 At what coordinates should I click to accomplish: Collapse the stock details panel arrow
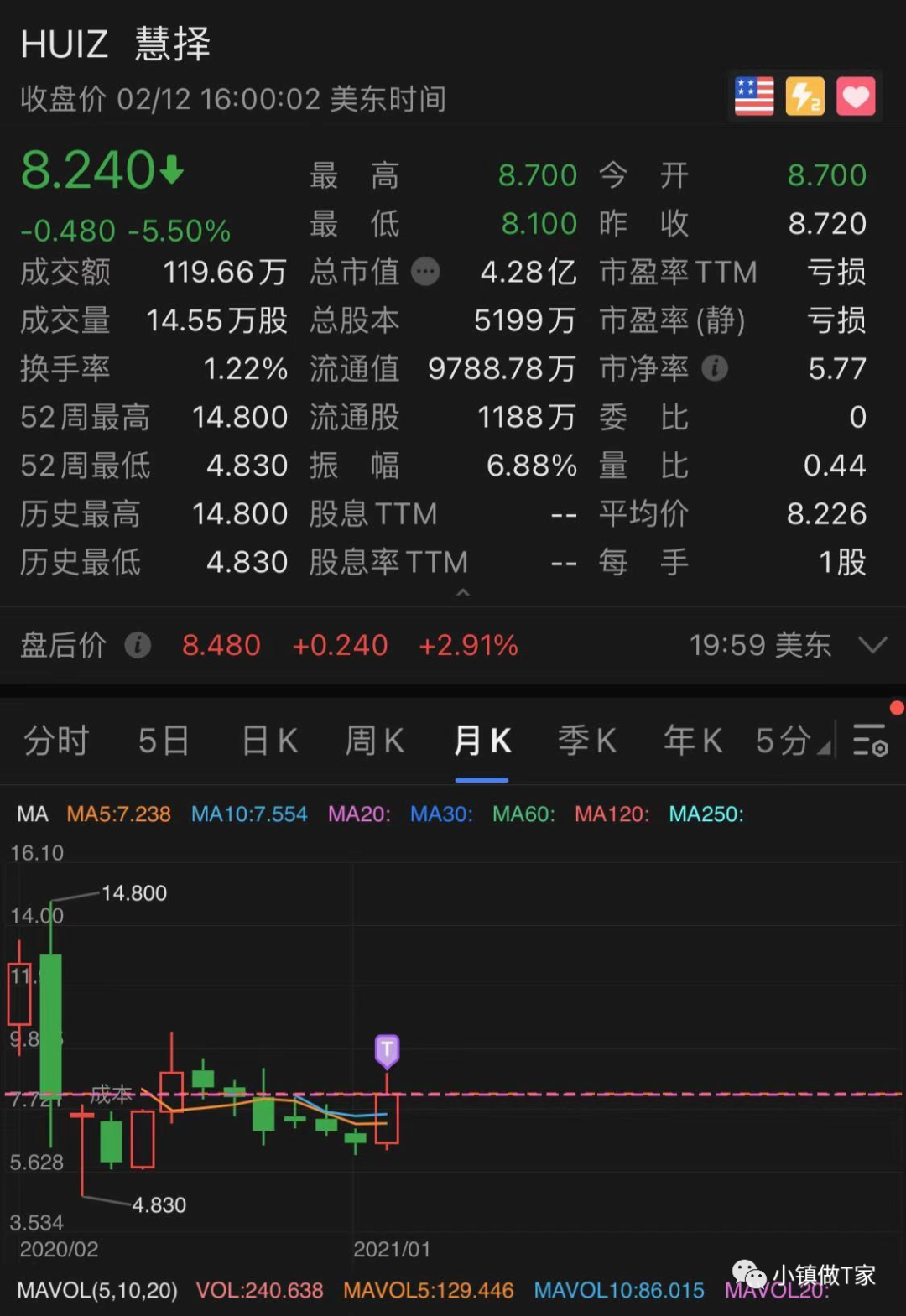pos(462,593)
